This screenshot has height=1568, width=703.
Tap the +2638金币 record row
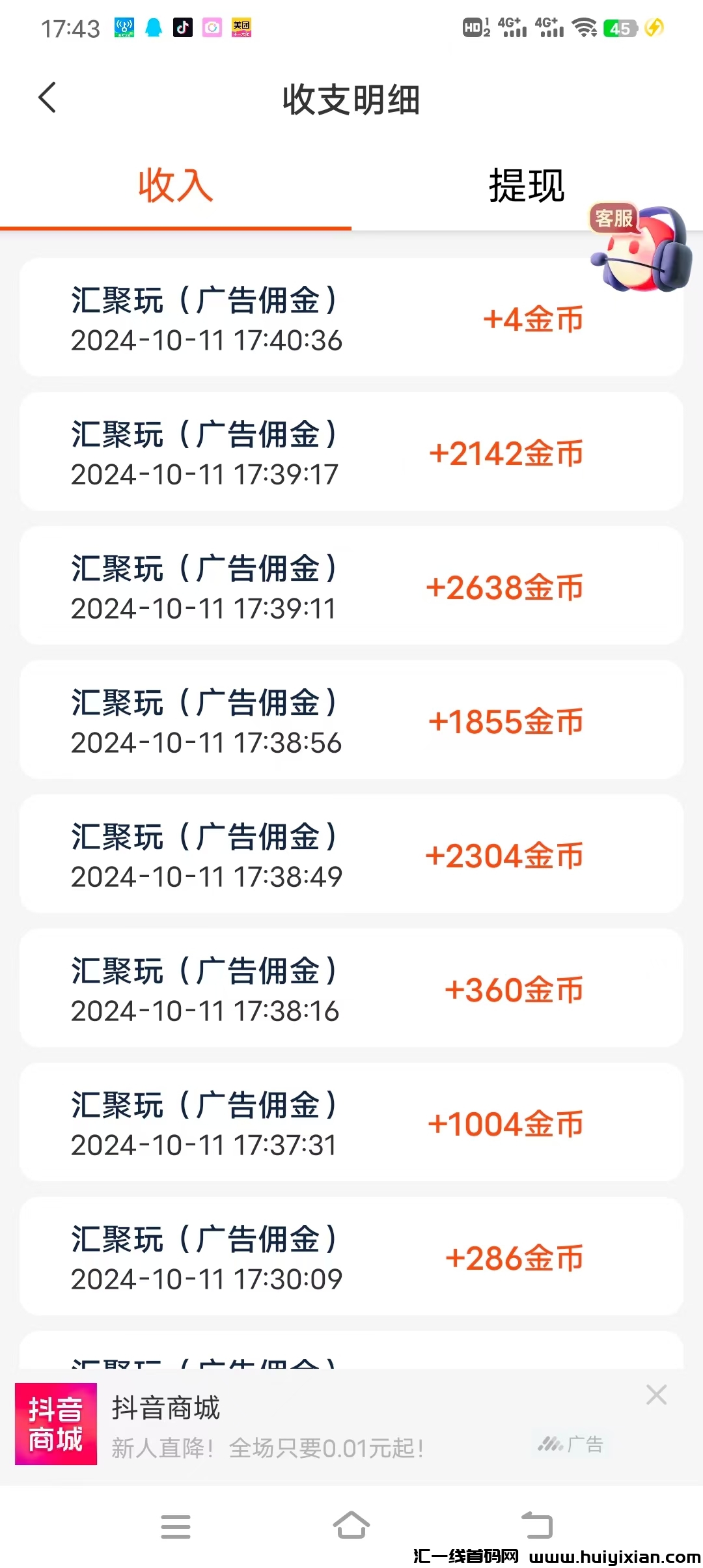click(351, 585)
